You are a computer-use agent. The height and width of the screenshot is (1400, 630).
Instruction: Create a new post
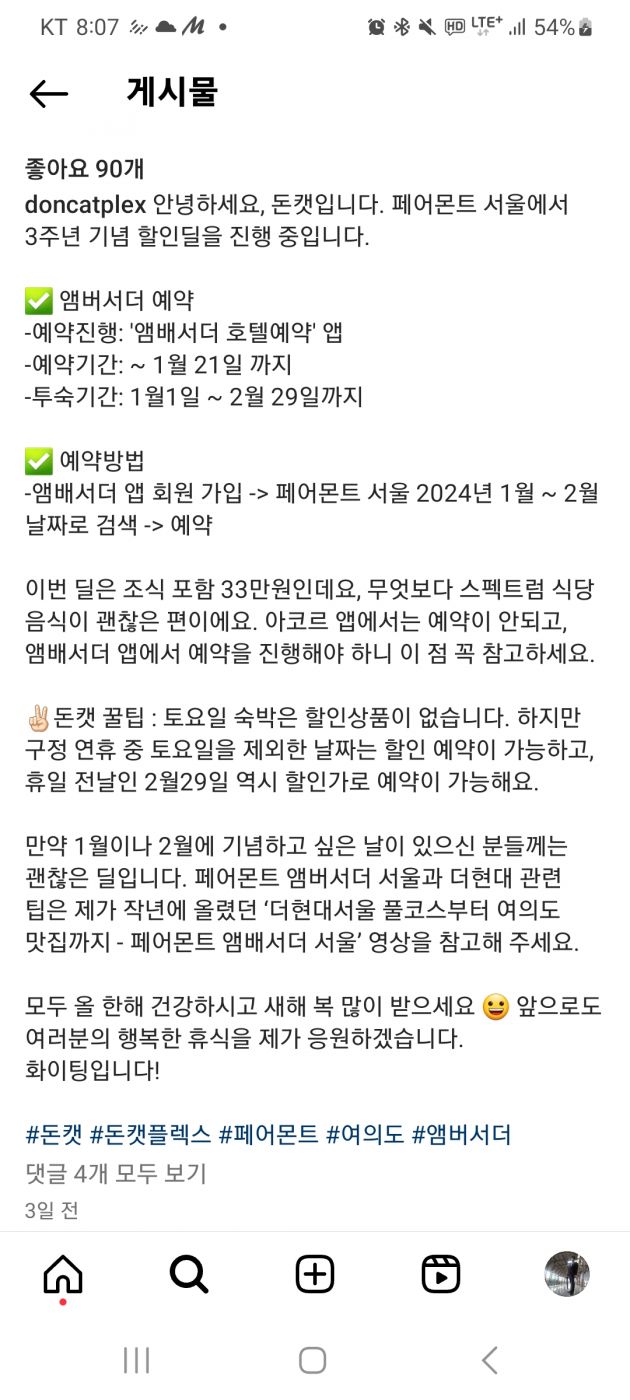coord(315,1274)
